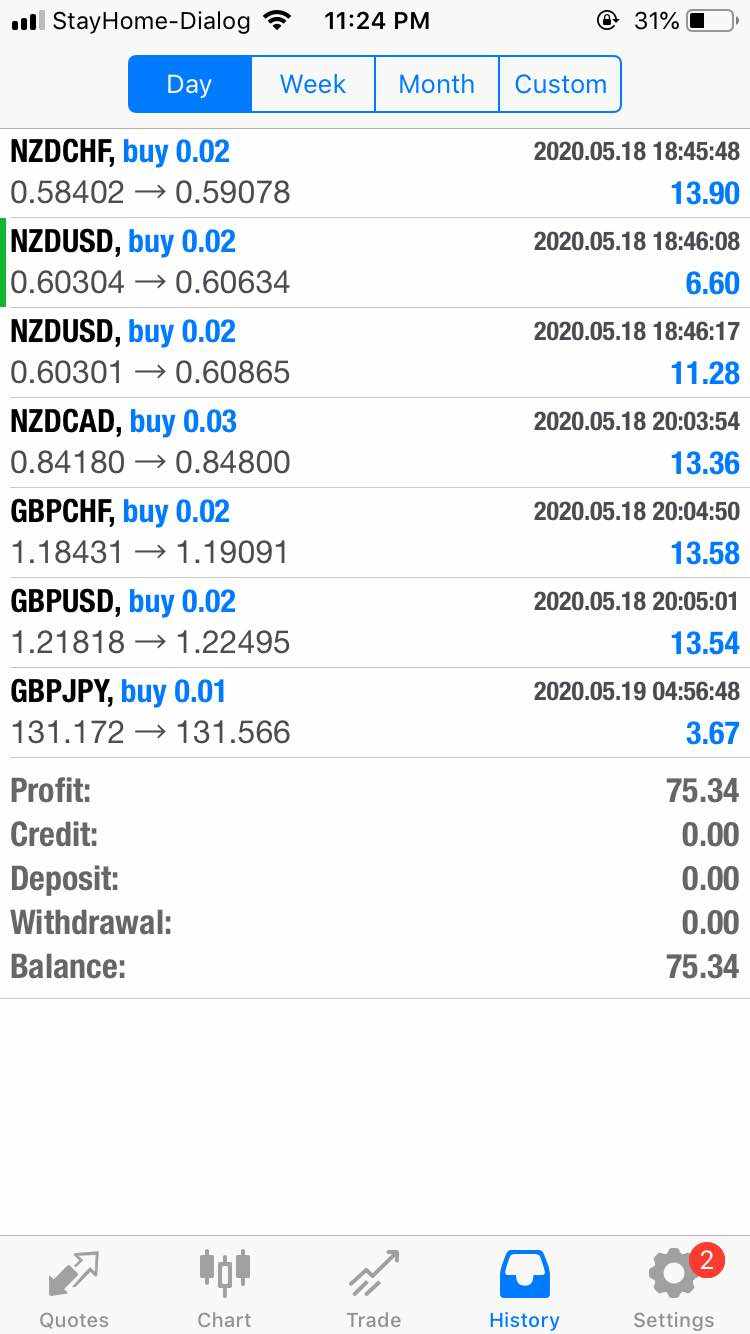Switch to the Trade tab

[374, 1287]
